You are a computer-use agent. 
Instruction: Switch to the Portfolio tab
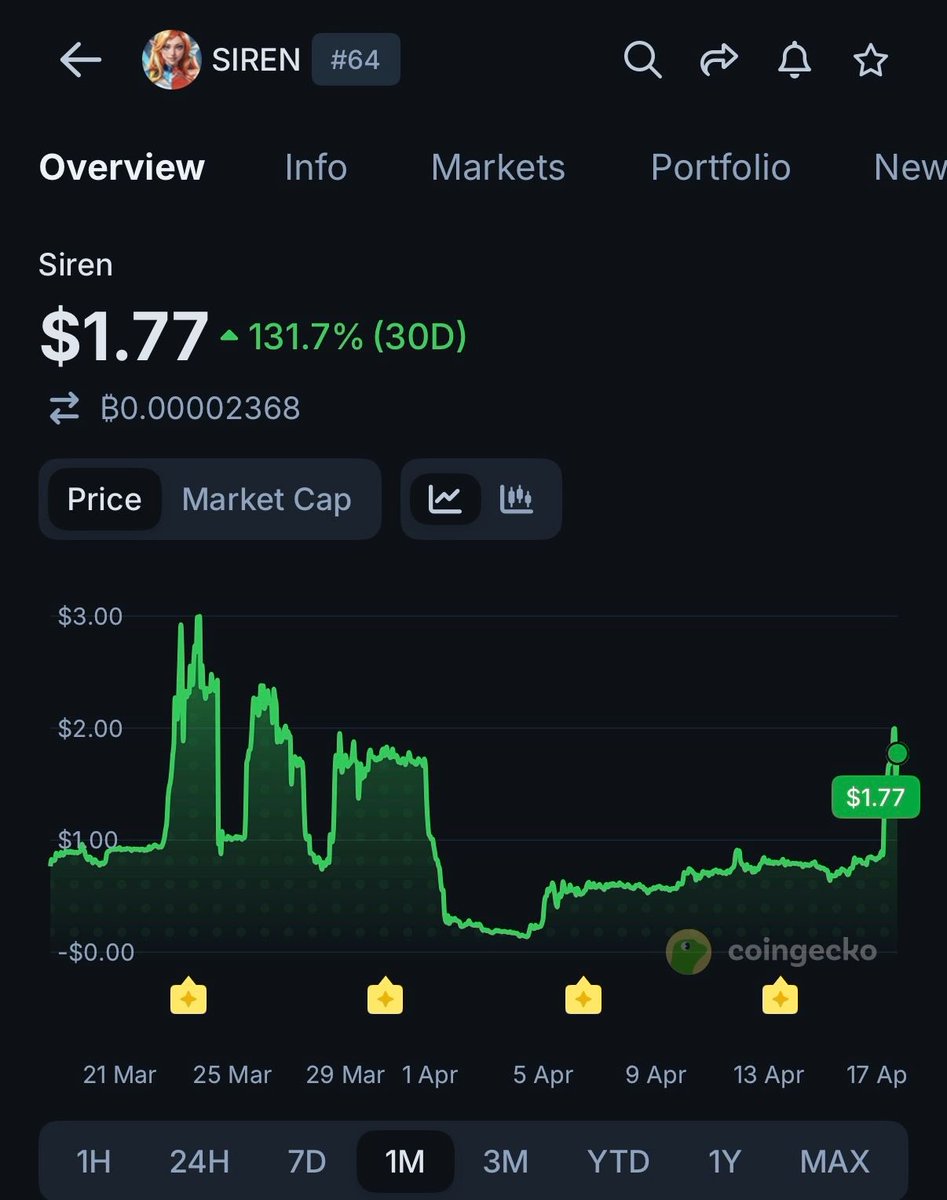pos(720,167)
